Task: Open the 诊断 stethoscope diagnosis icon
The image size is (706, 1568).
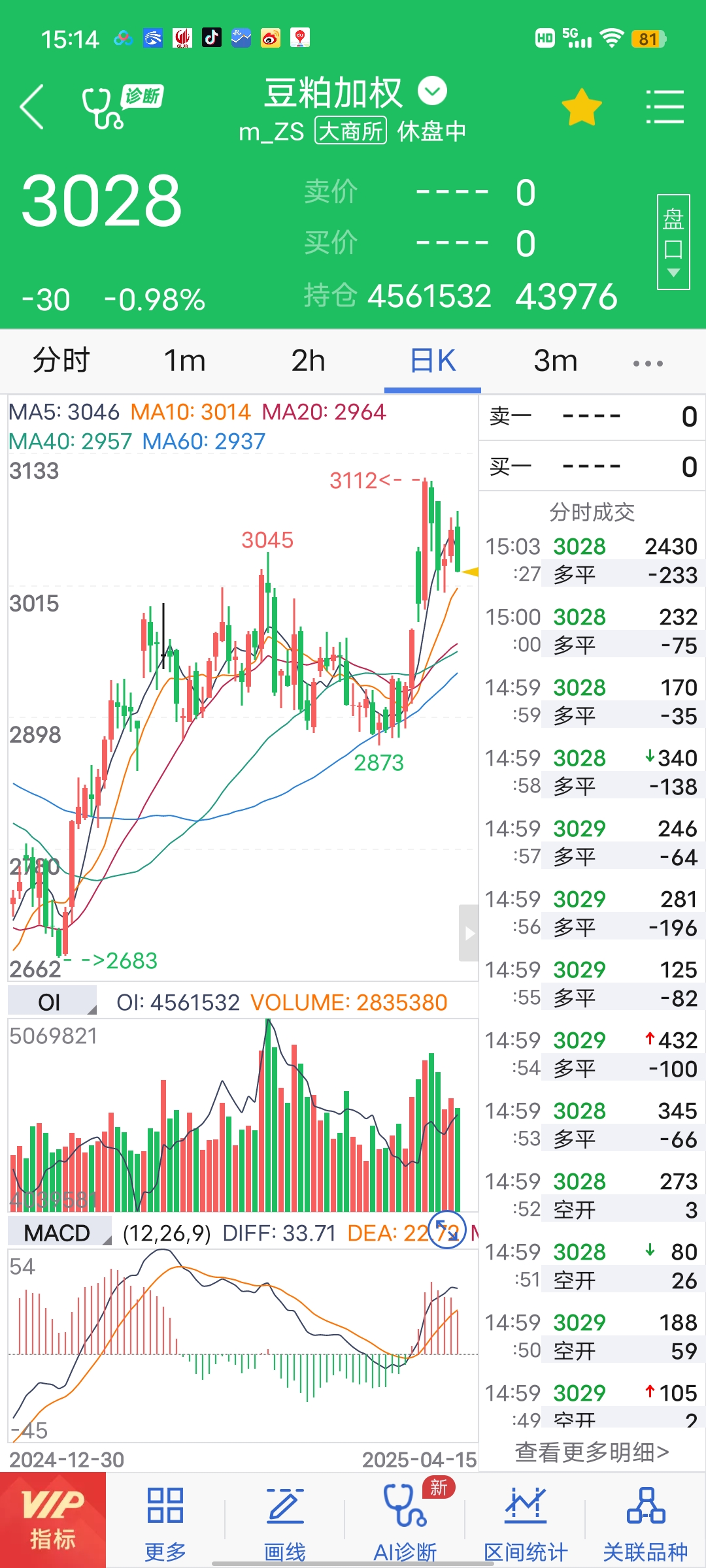Action: coord(121,106)
